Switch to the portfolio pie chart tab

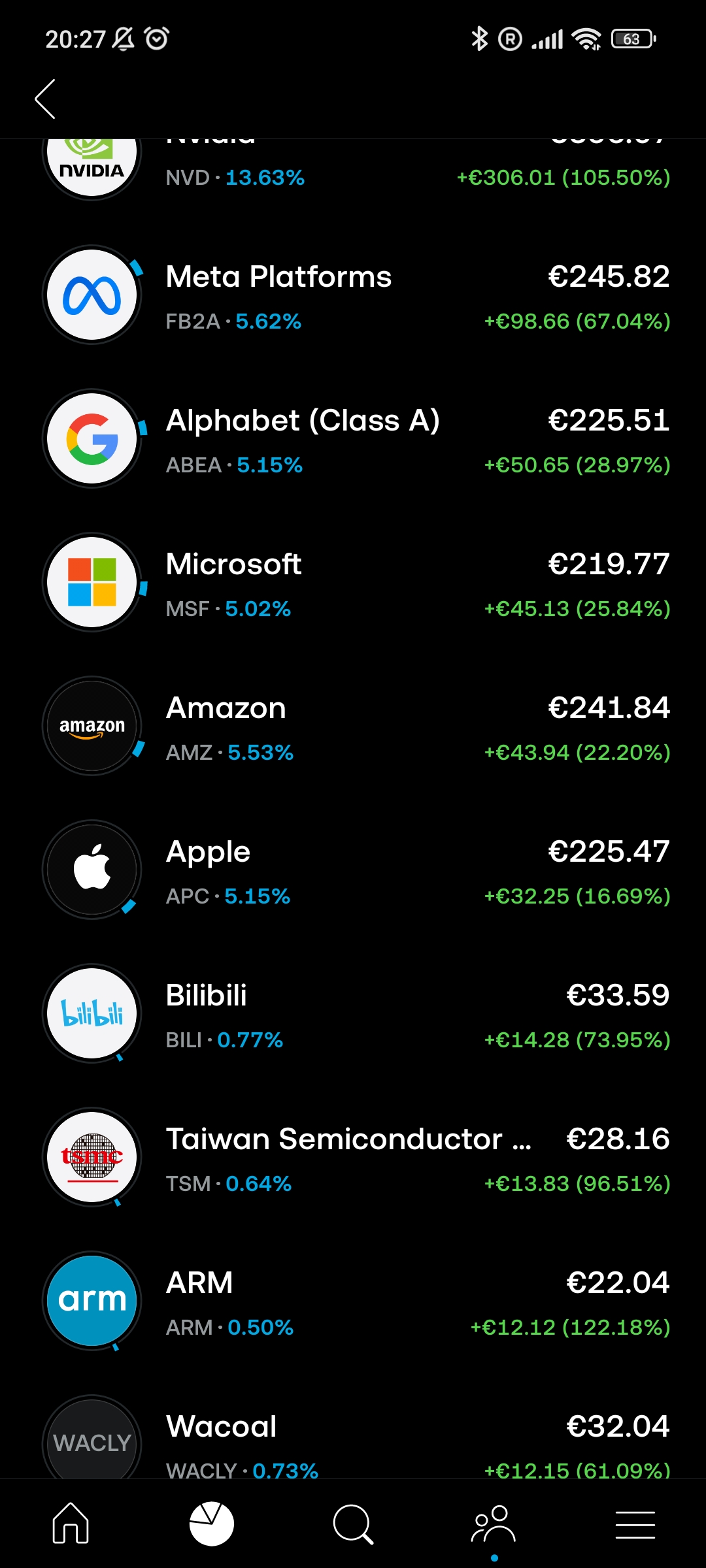tap(212, 1524)
